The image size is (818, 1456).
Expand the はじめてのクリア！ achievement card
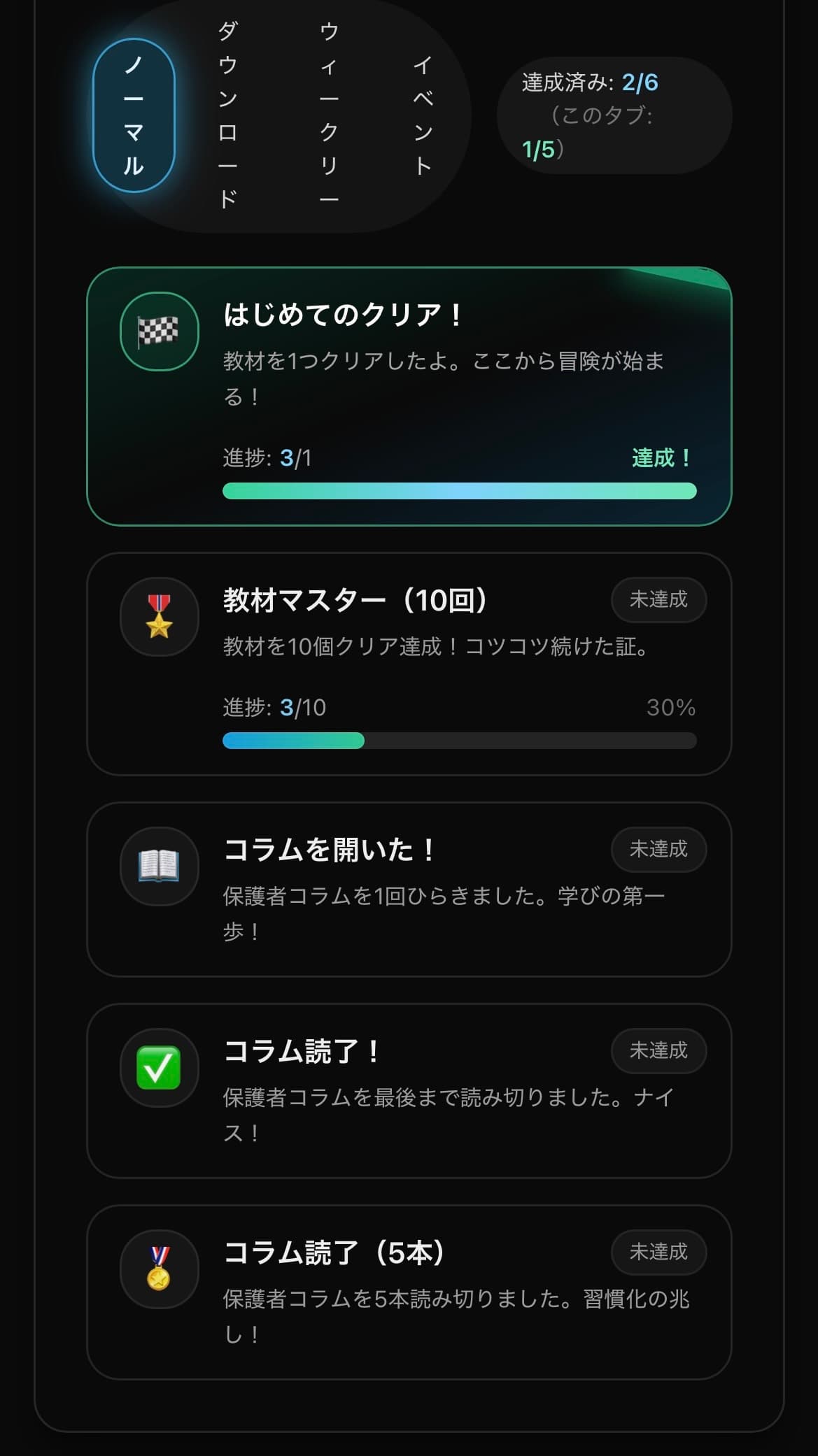pyautogui.click(x=409, y=395)
